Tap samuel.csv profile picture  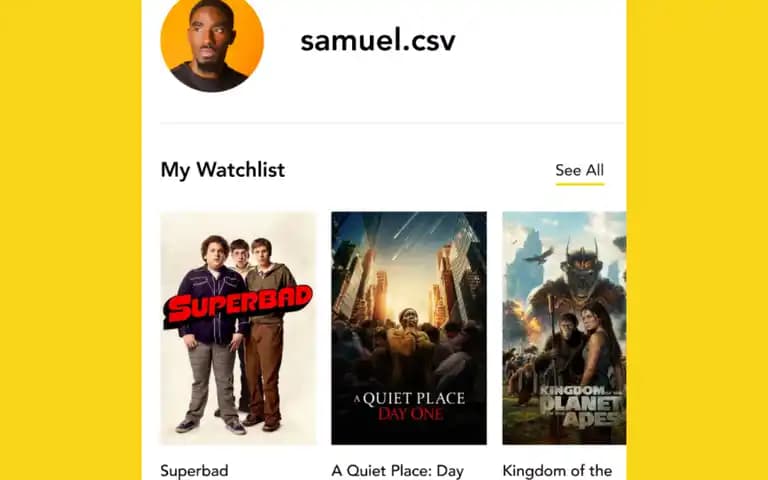(x=212, y=42)
